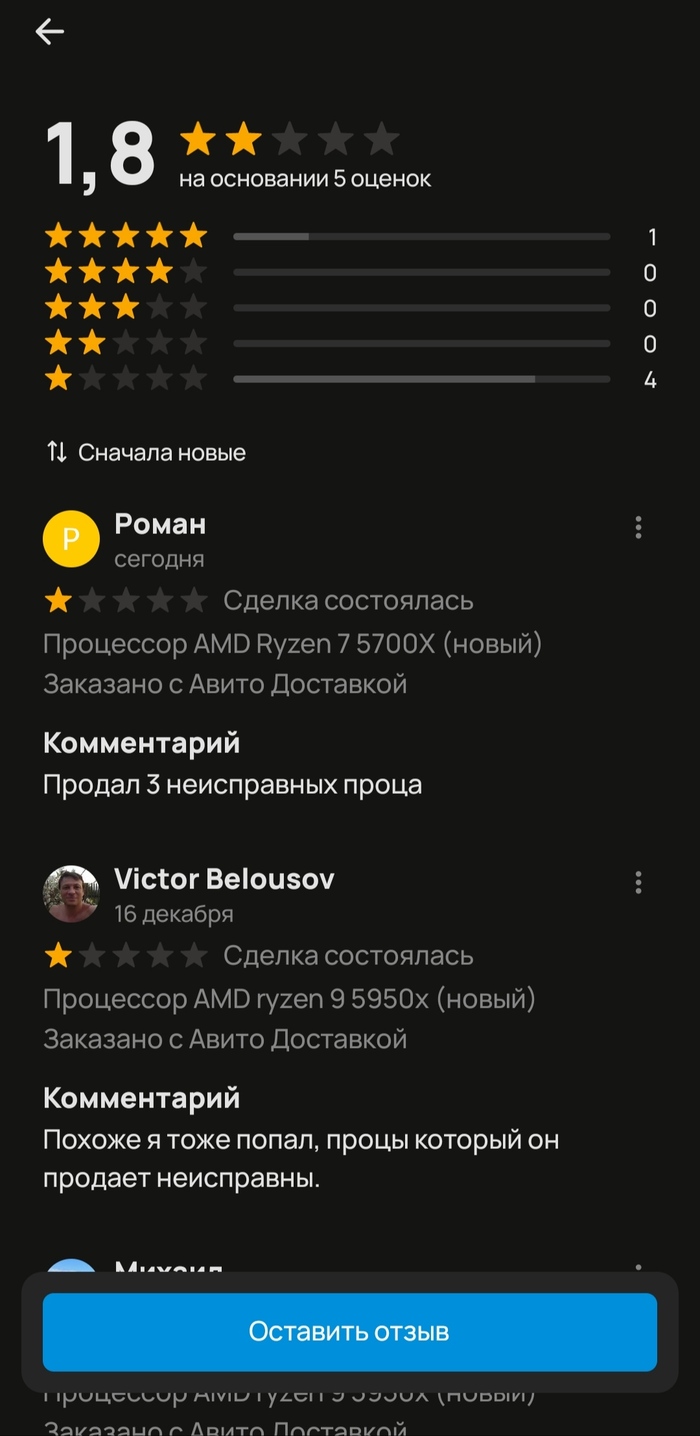Tap the "Оставить отзыв" button

tap(349, 1332)
